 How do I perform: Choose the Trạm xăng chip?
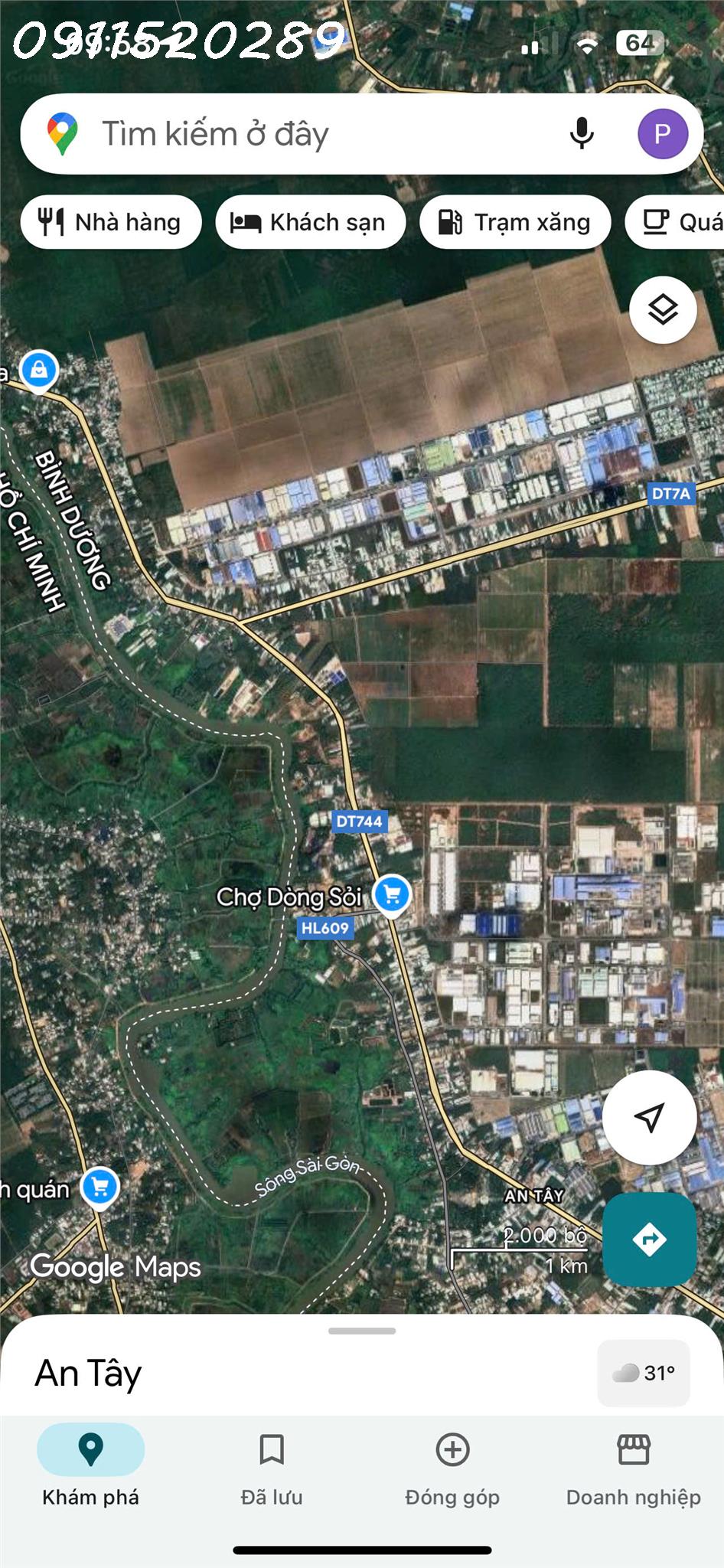pyautogui.click(x=515, y=222)
